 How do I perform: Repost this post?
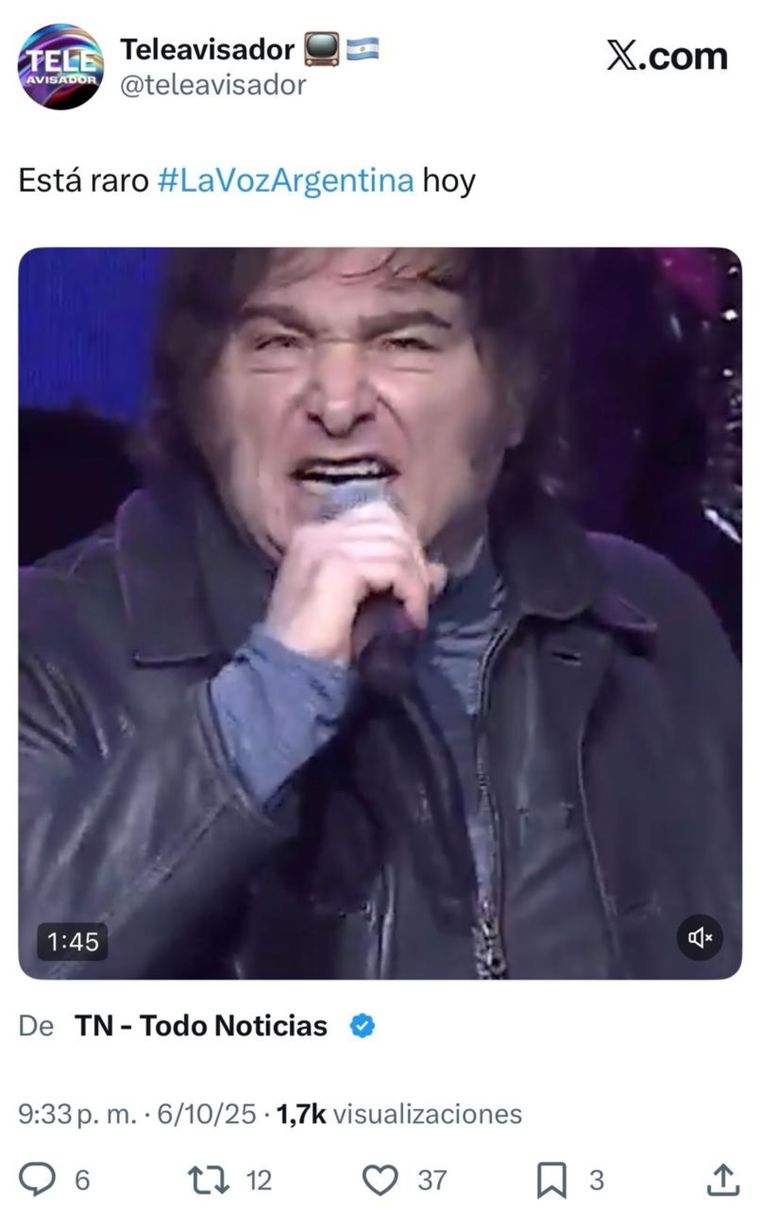point(208,1180)
